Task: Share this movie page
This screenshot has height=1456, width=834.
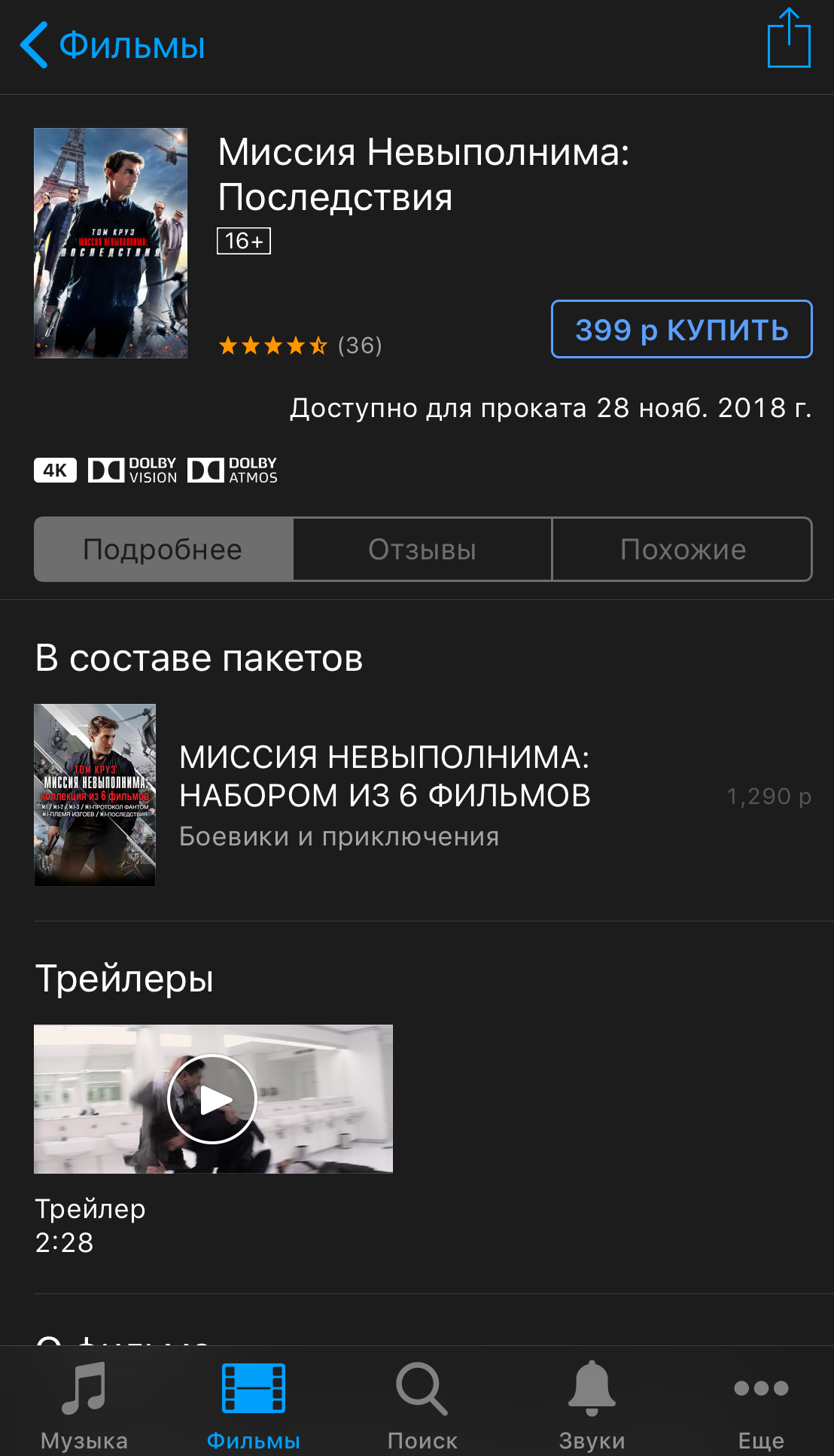Action: point(788,39)
